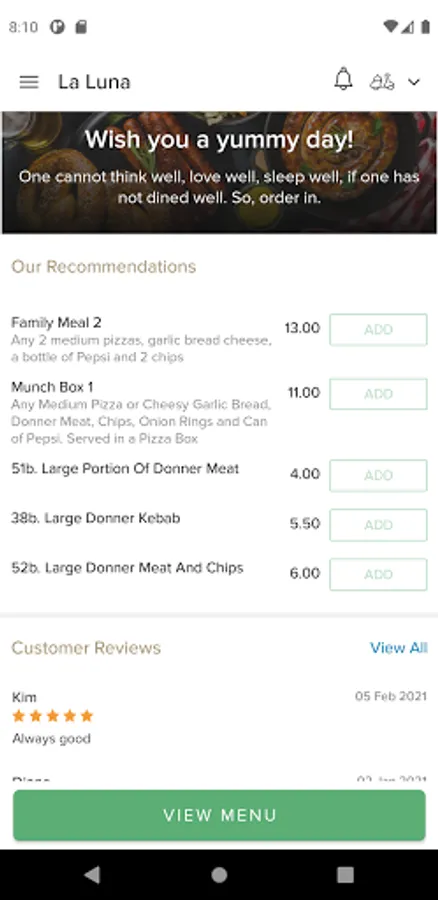Open the notifications bell
Viewport: 438px width, 900px height.
pyautogui.click(x=343, y=79)
